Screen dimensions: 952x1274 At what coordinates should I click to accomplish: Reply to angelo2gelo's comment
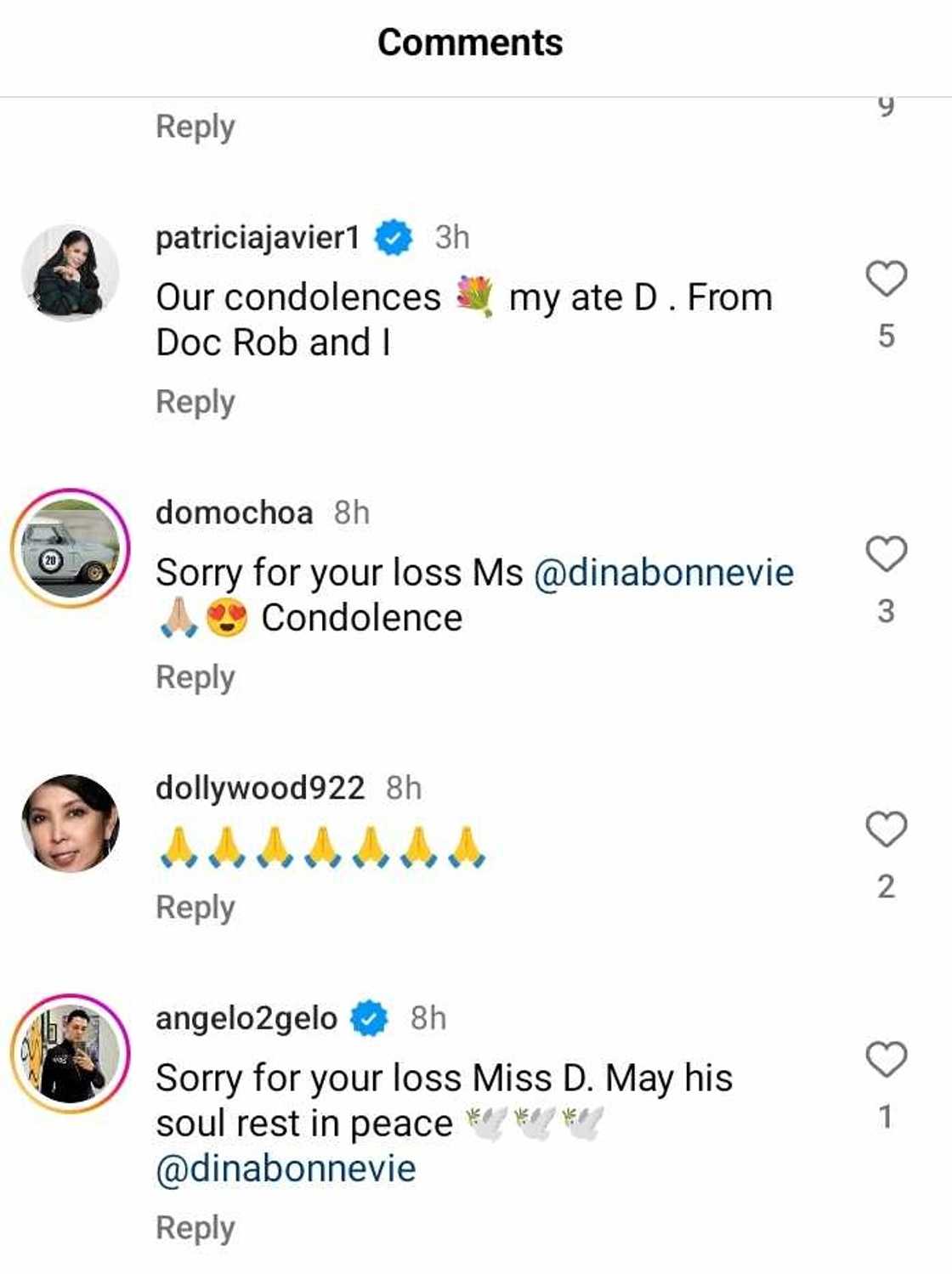coord(195,1228)
